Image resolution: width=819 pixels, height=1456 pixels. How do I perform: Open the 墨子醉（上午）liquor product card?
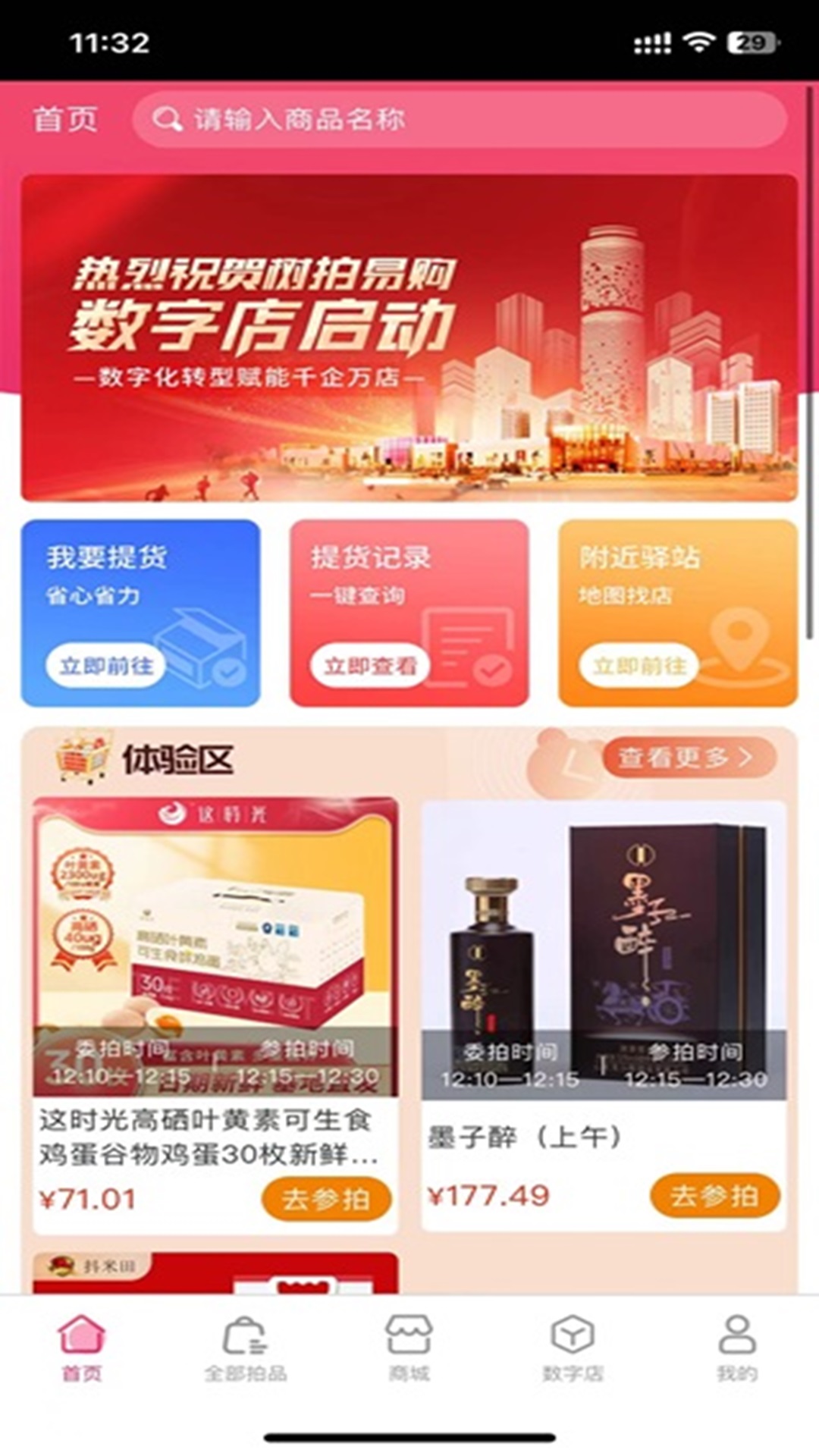click(604, 1015)
